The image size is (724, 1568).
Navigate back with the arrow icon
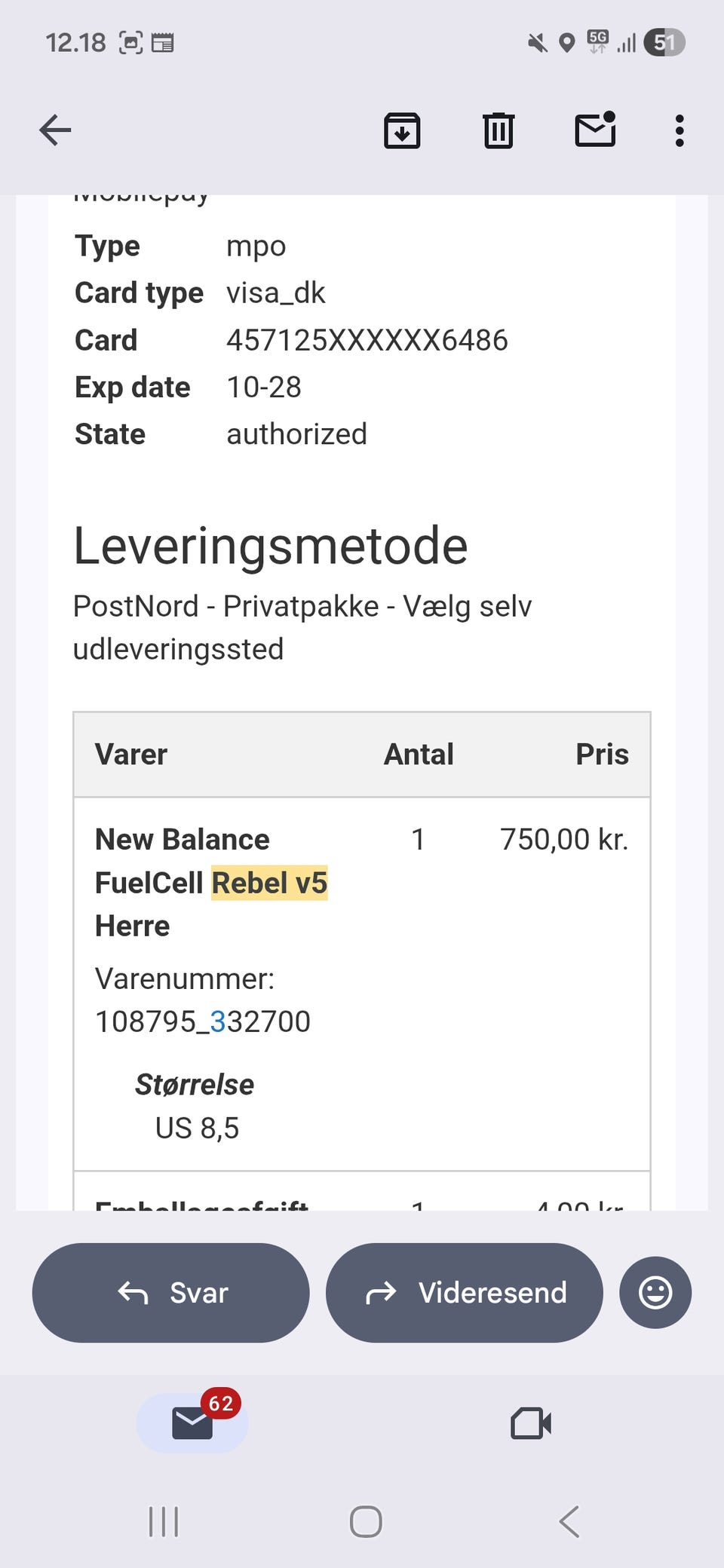54,130
